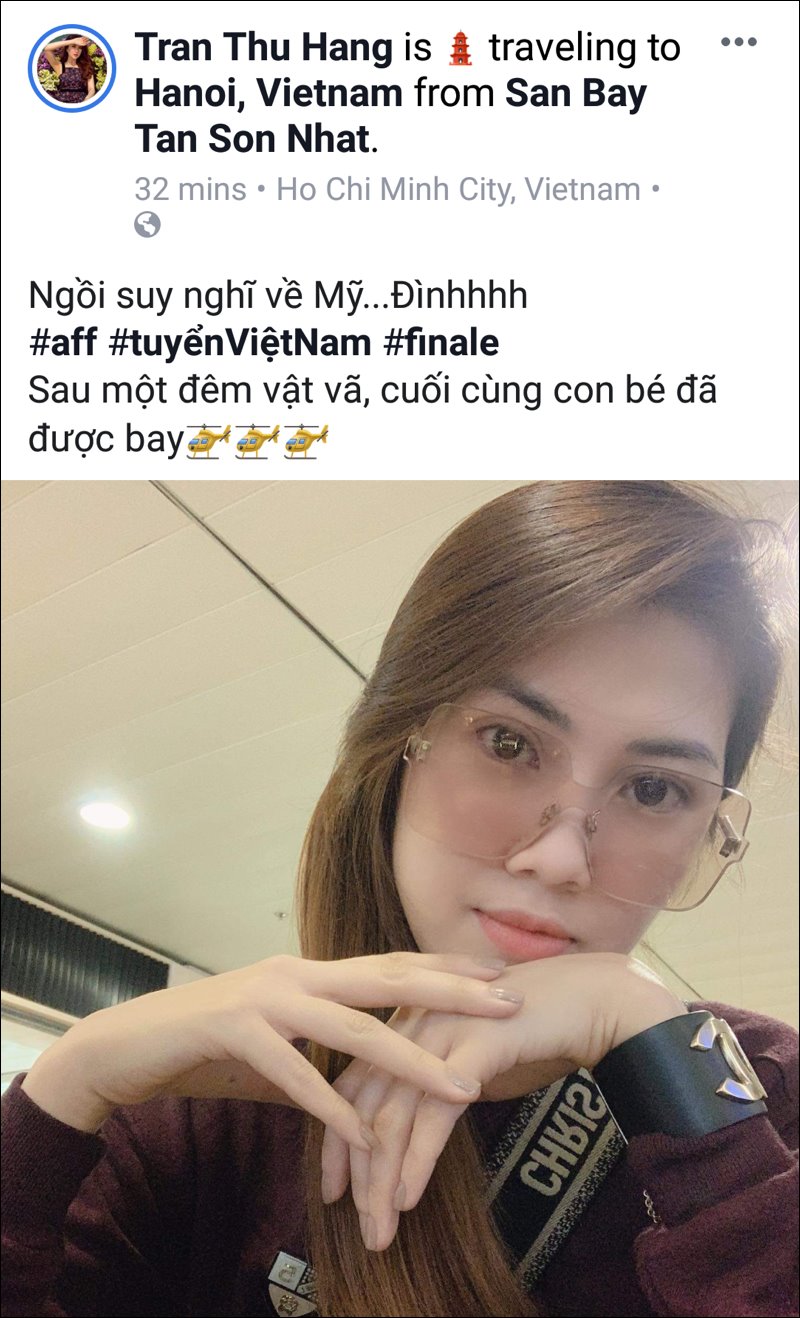800x1318 pixels.
Task: Open Tran Thu Hang's profile name link
Action: tap(263, 47)
